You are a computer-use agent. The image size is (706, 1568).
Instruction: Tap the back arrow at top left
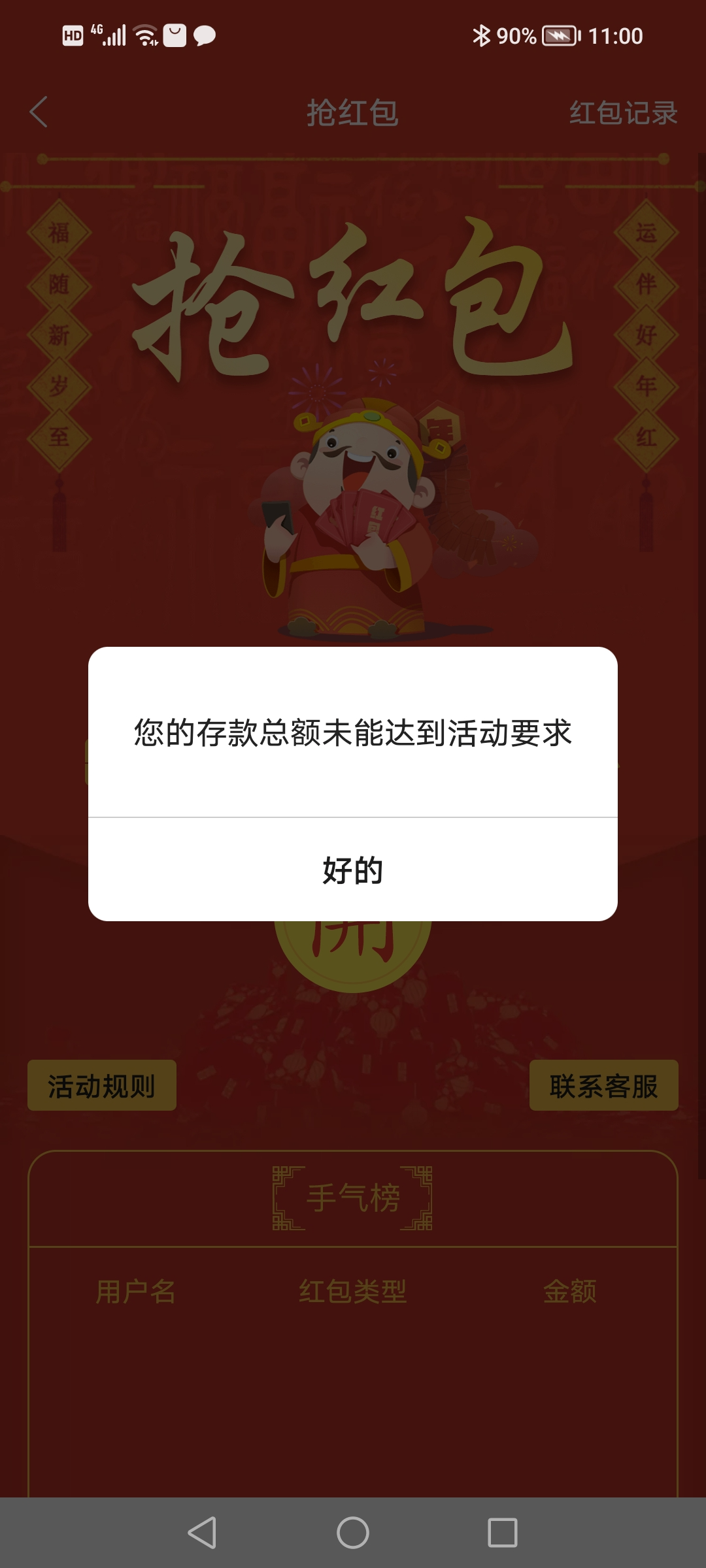[39, 112]
